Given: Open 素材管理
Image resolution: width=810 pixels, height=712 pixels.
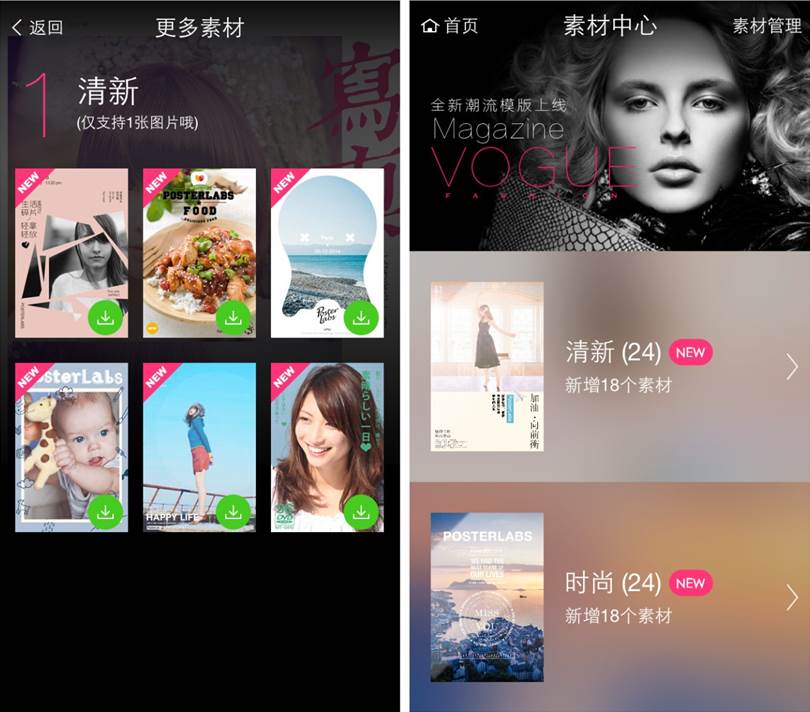Looking at the screenshot, I should pyautogui.click(x=767, y=26).
